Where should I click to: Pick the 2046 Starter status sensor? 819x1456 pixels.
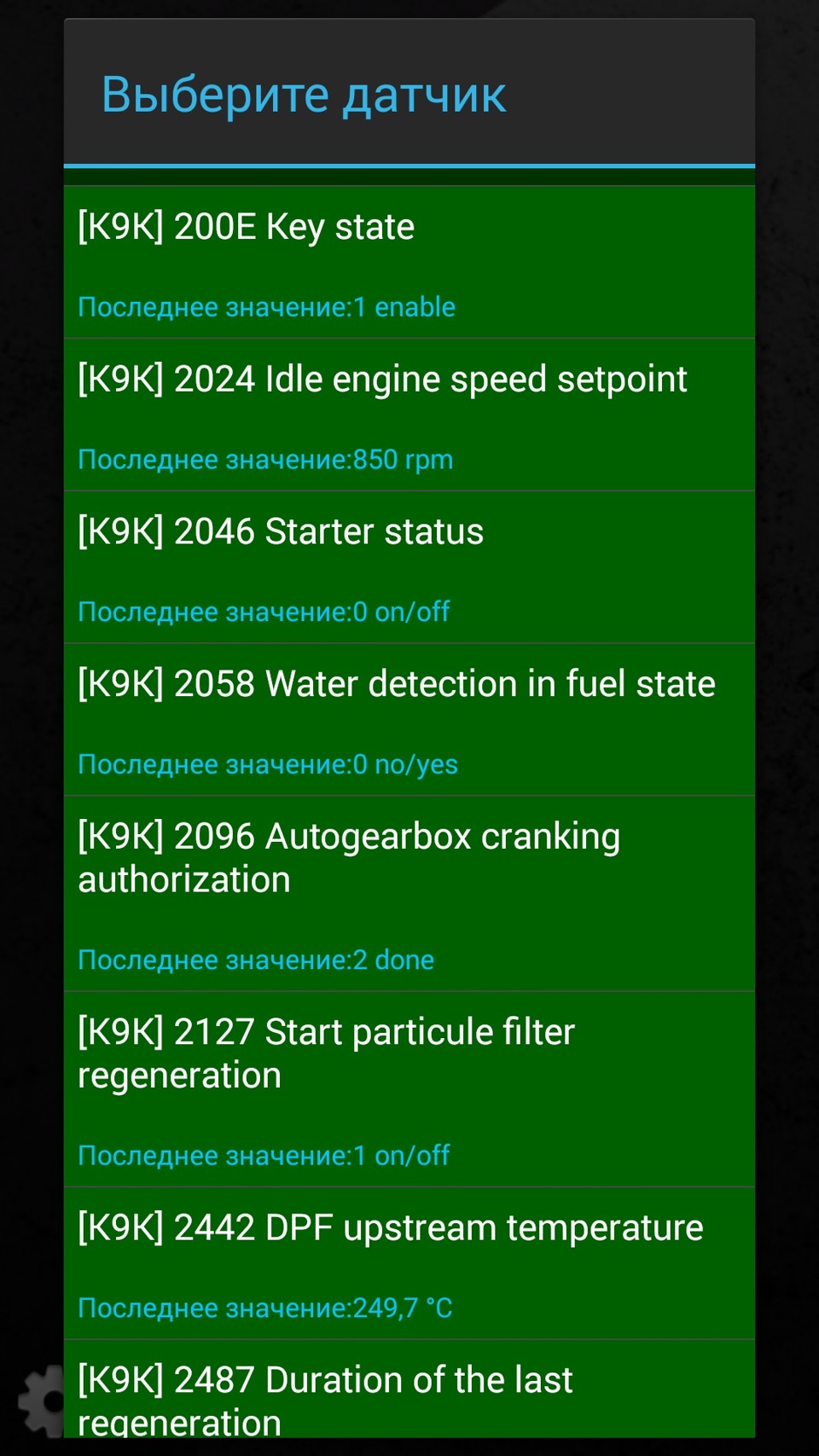pyautogui.click(x=409, y=567)
